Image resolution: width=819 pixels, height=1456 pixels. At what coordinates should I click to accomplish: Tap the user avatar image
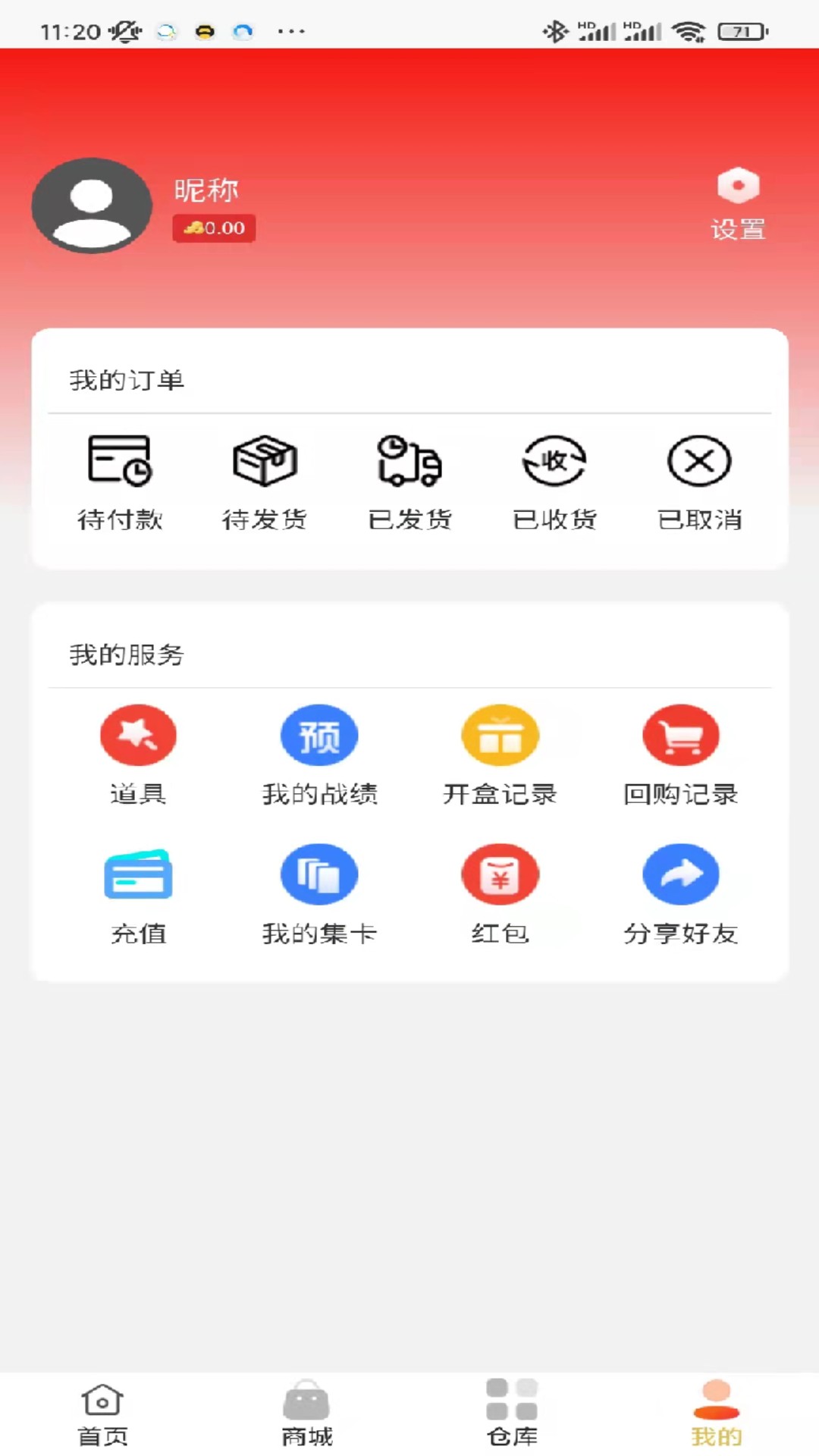coord(91,206)
